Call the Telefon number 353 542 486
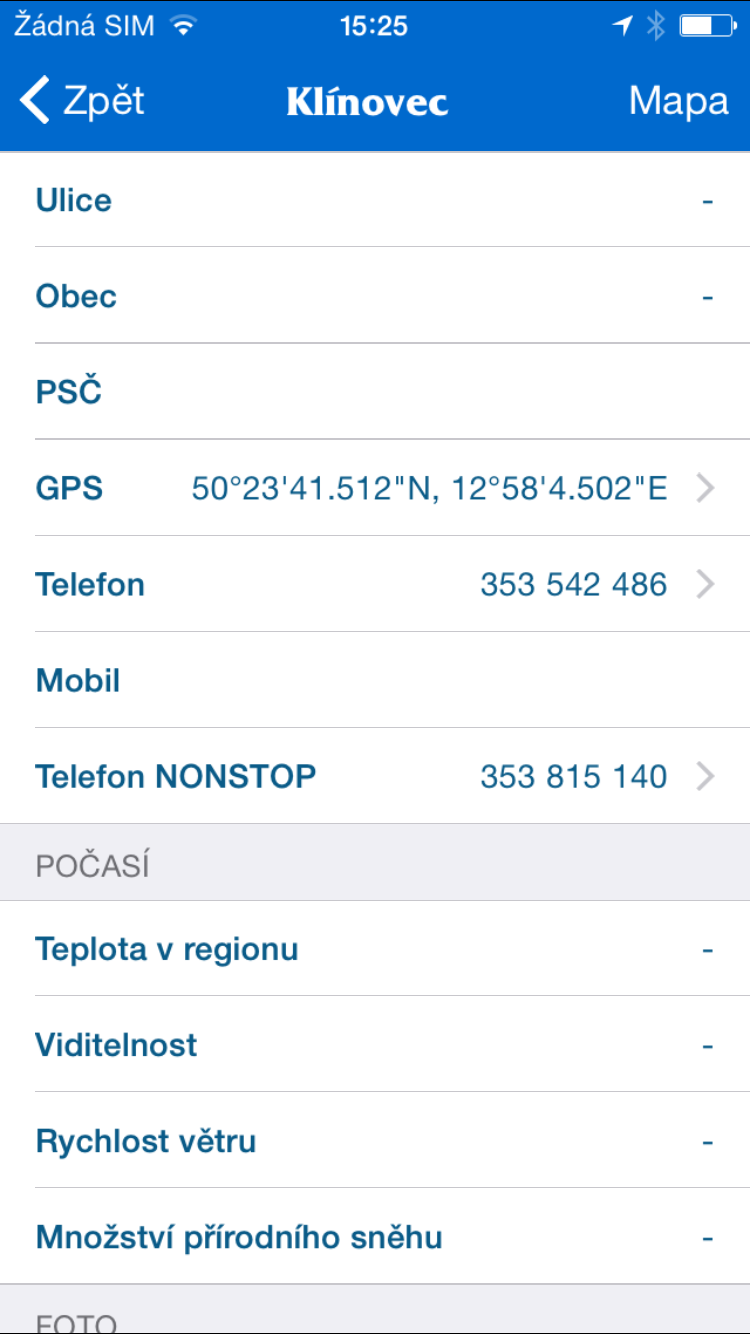Viewport: 750px width, 1334px height. [x=375, y=584]
